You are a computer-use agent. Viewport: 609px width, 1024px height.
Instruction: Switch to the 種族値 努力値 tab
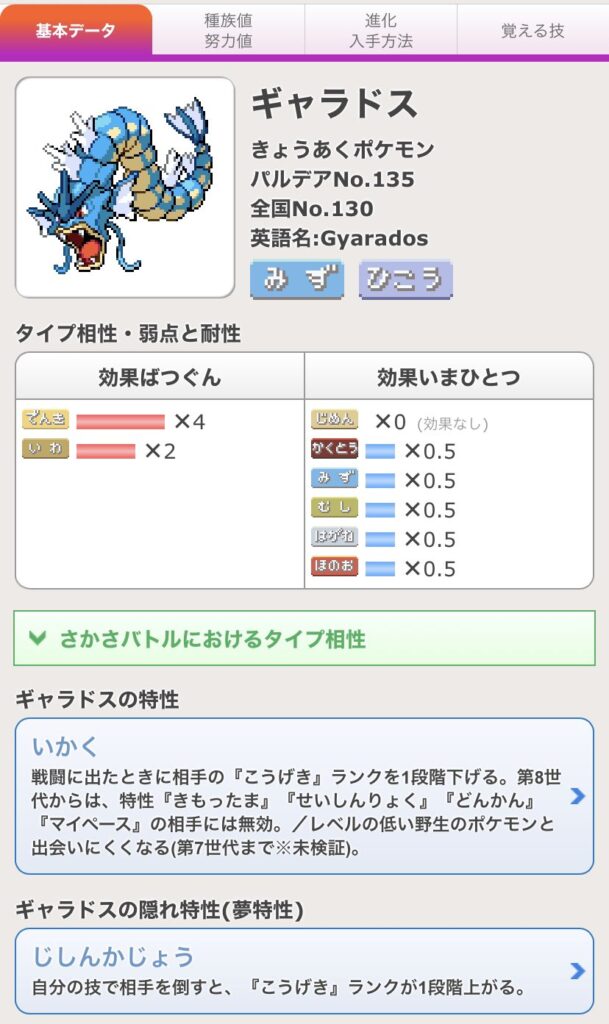click(228, 30)
